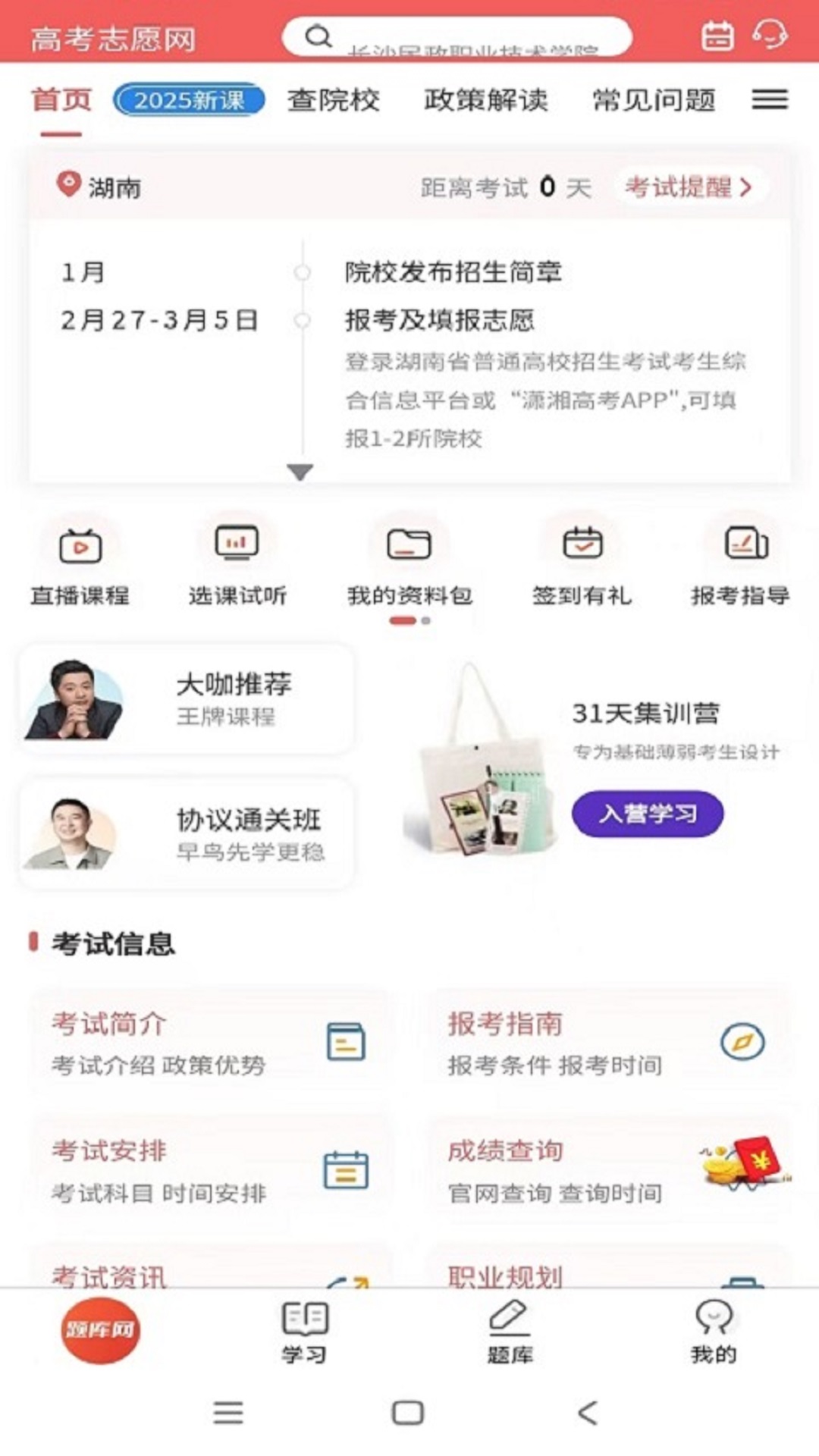819x1456 pixels.
Task: Open the search box at the top
Action: click(x=457, y=36)
